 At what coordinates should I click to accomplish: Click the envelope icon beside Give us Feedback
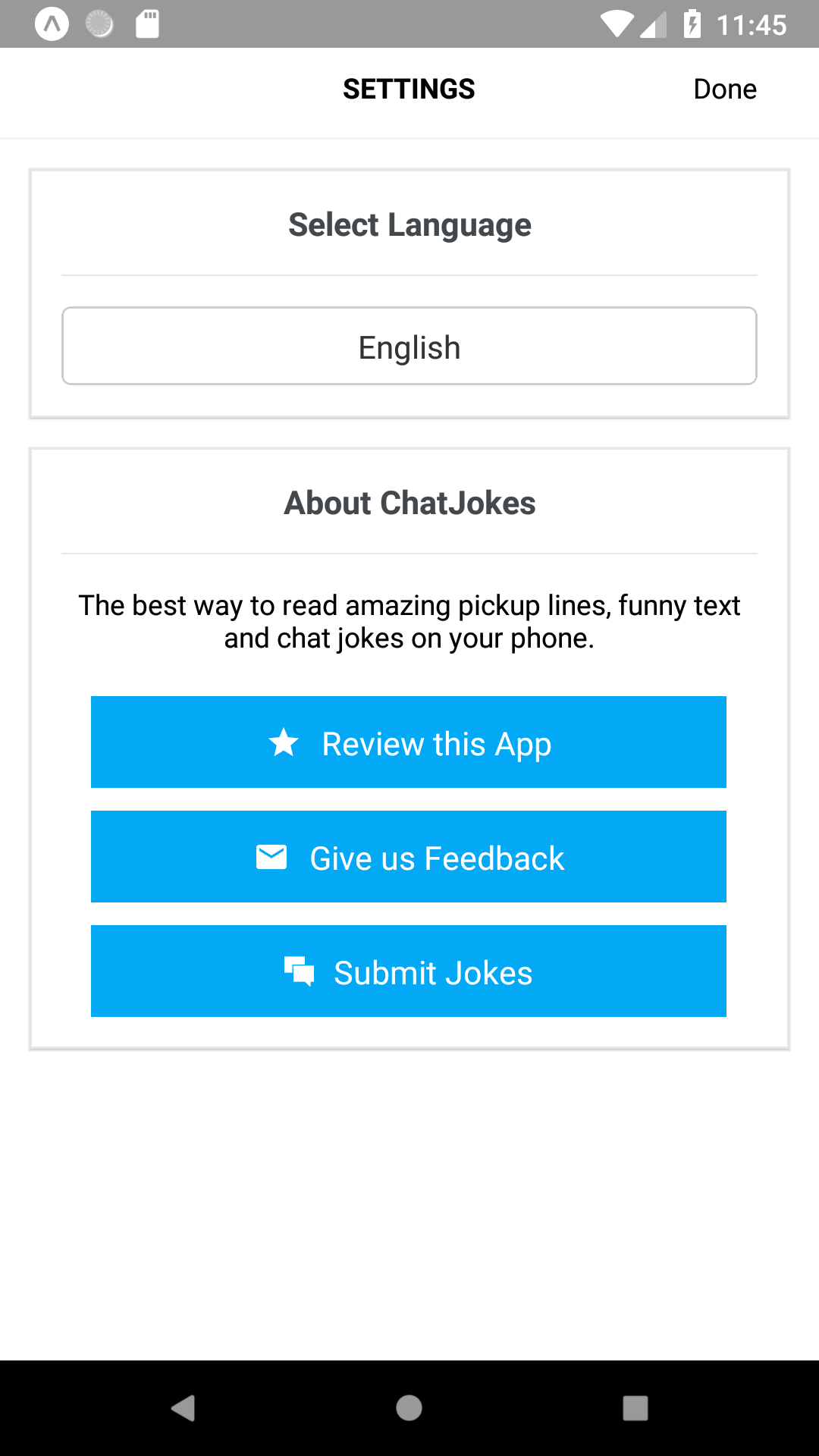pyautogui.click(x=271, y=856)
